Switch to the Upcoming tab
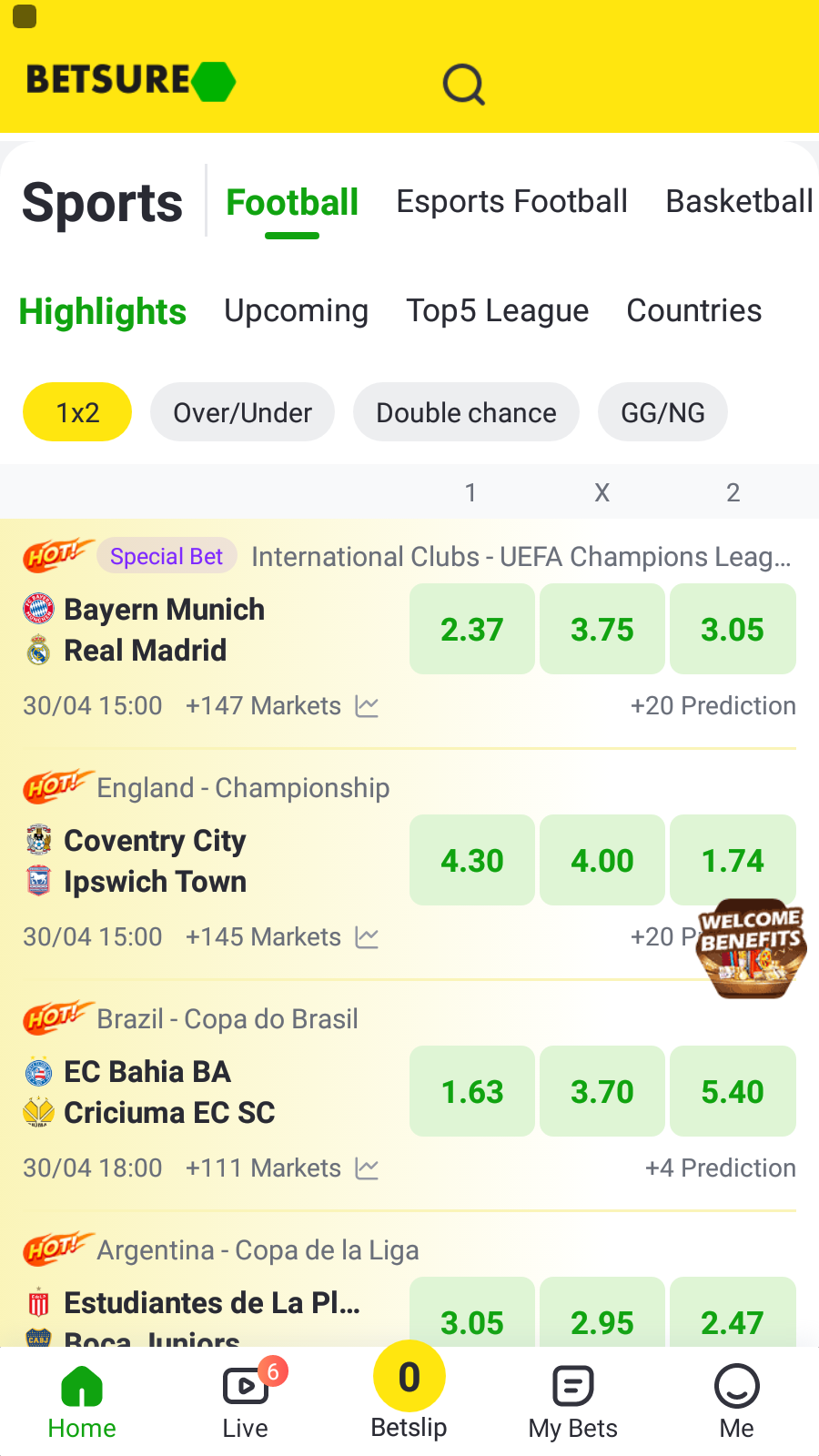Viewport: 819px width, 1456px height. pyautogui.click(x=296, y=311)
